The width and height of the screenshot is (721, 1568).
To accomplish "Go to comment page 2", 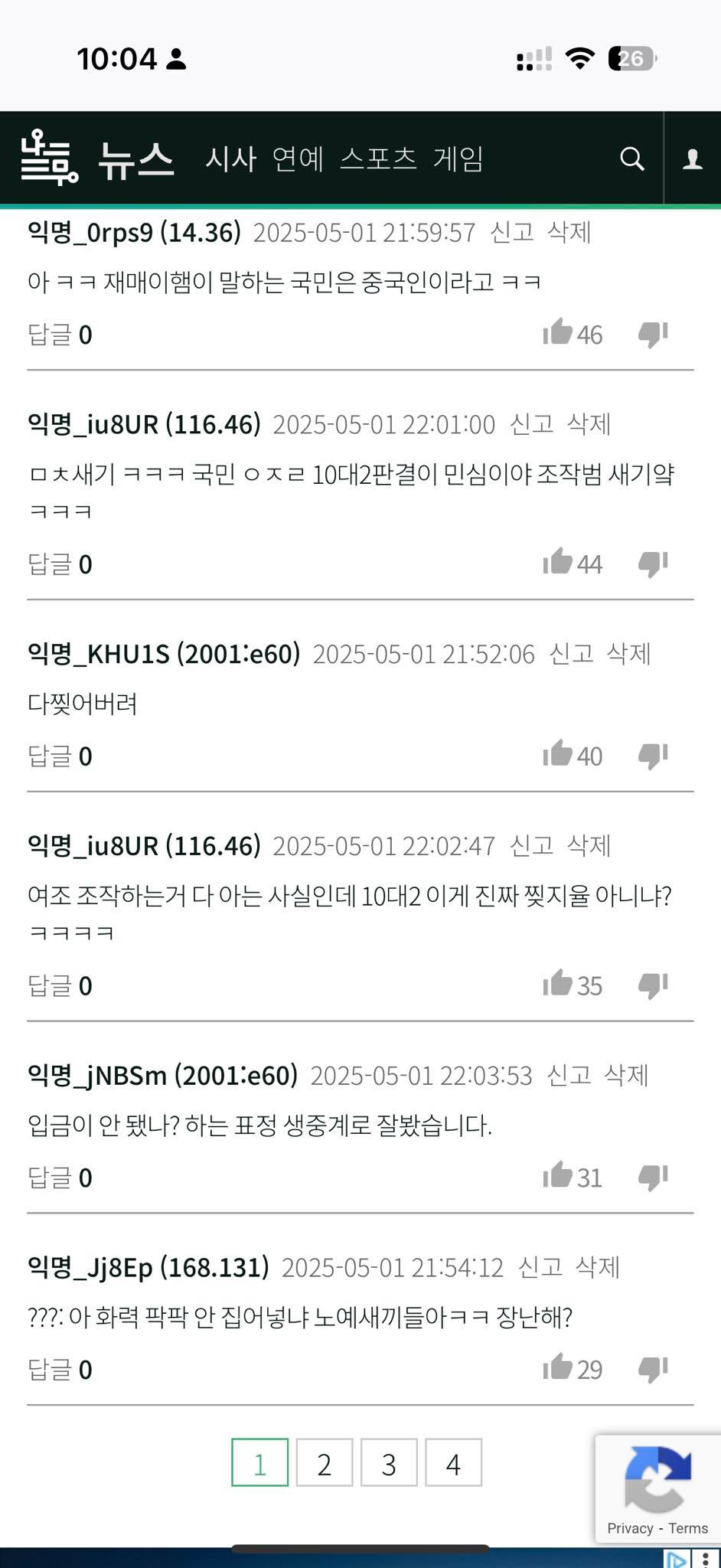I will tap(324, 1463).
